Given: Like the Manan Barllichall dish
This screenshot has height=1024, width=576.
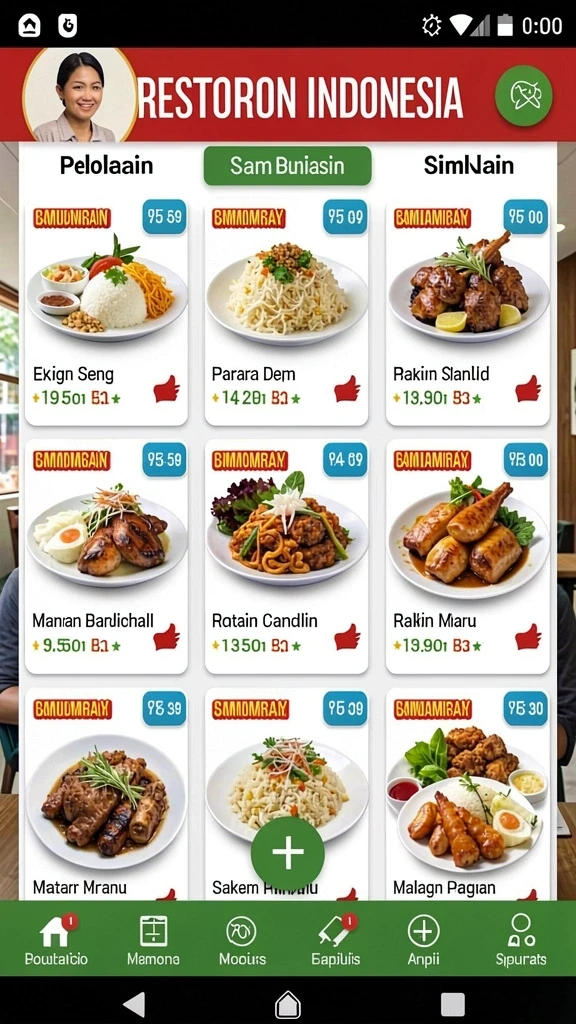Looking at the screenshot, I should [x=167, y=637].
